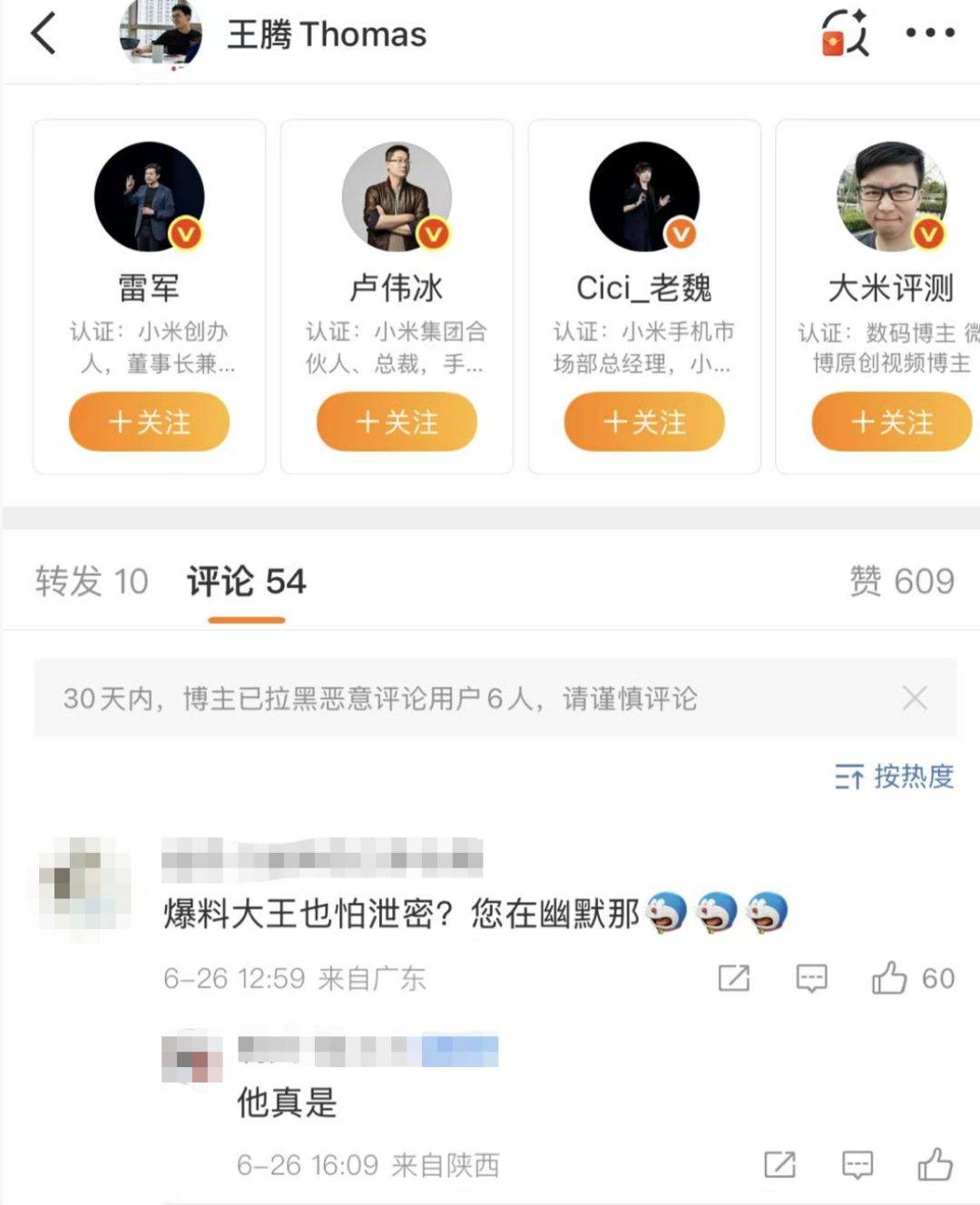This screenshot has height=1205, width=980.
Task: View 卢伟冰's profile picture
Action: [x=397, y=196]
